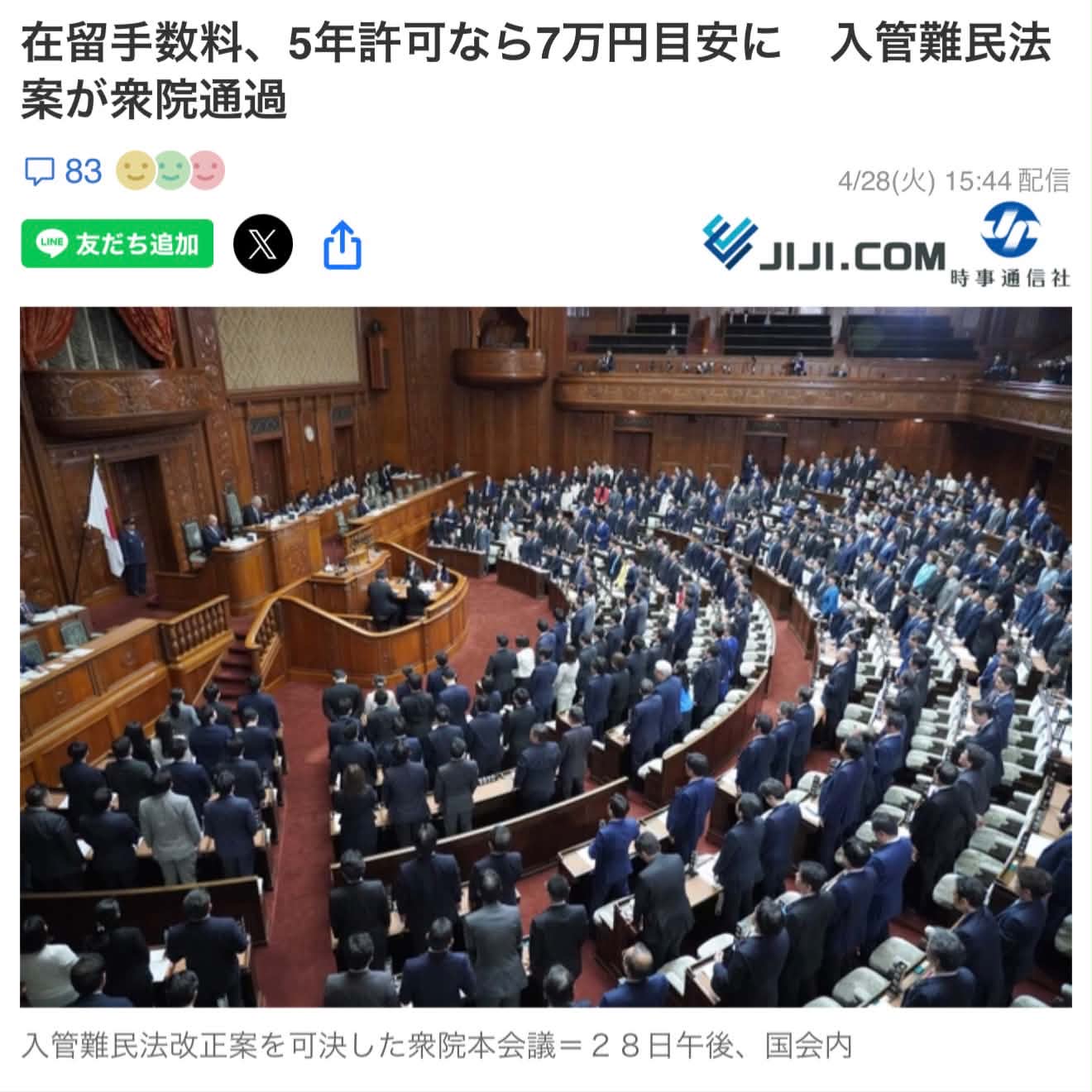Enlarge the parliament session photo
Screen dimensions: 1092x1092
pos(546,656)
